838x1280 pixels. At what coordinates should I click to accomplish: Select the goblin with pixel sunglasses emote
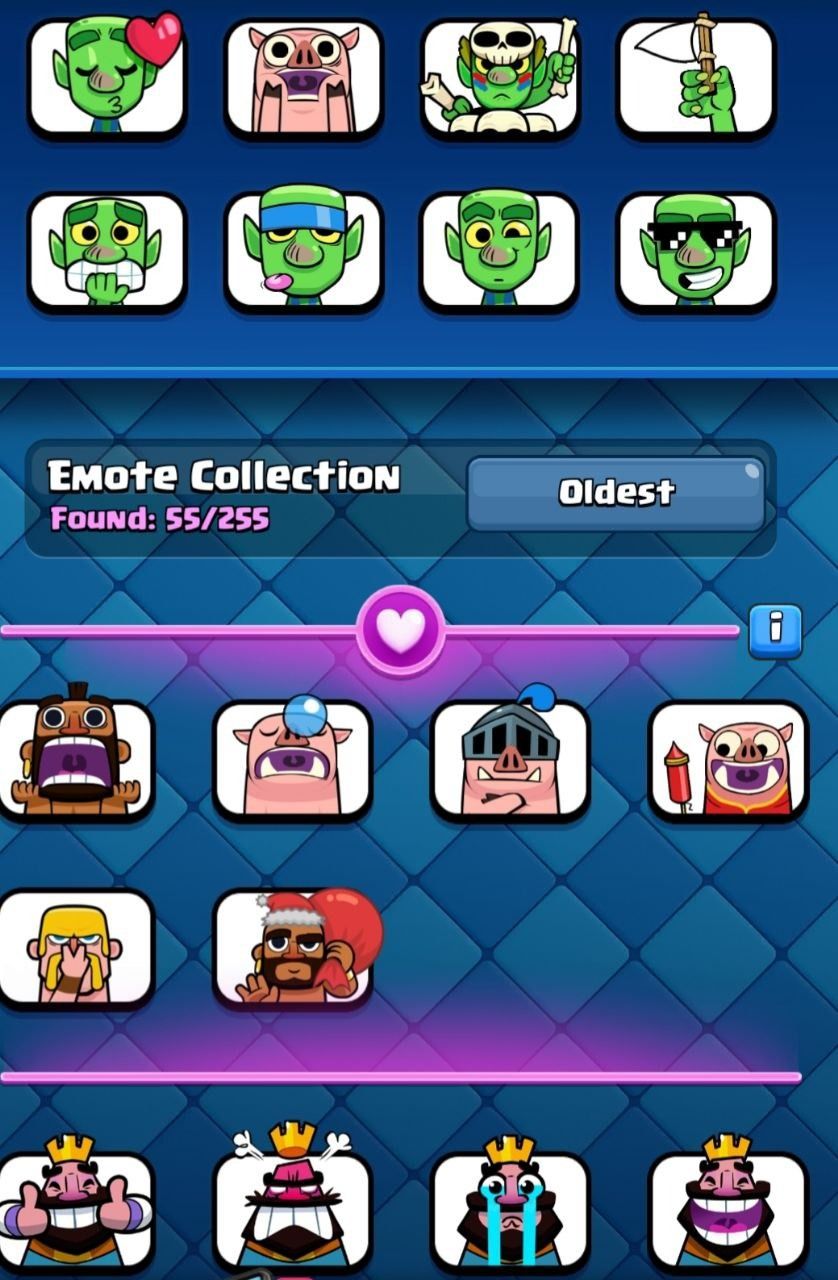tap(696, 250)
